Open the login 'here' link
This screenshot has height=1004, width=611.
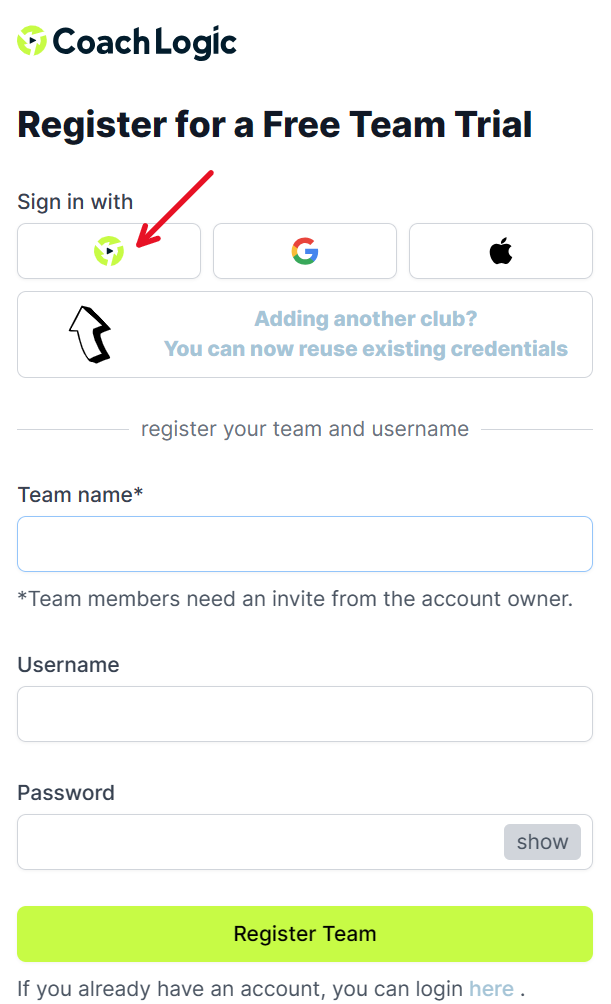pyautogui.click(x=491, y=988)
